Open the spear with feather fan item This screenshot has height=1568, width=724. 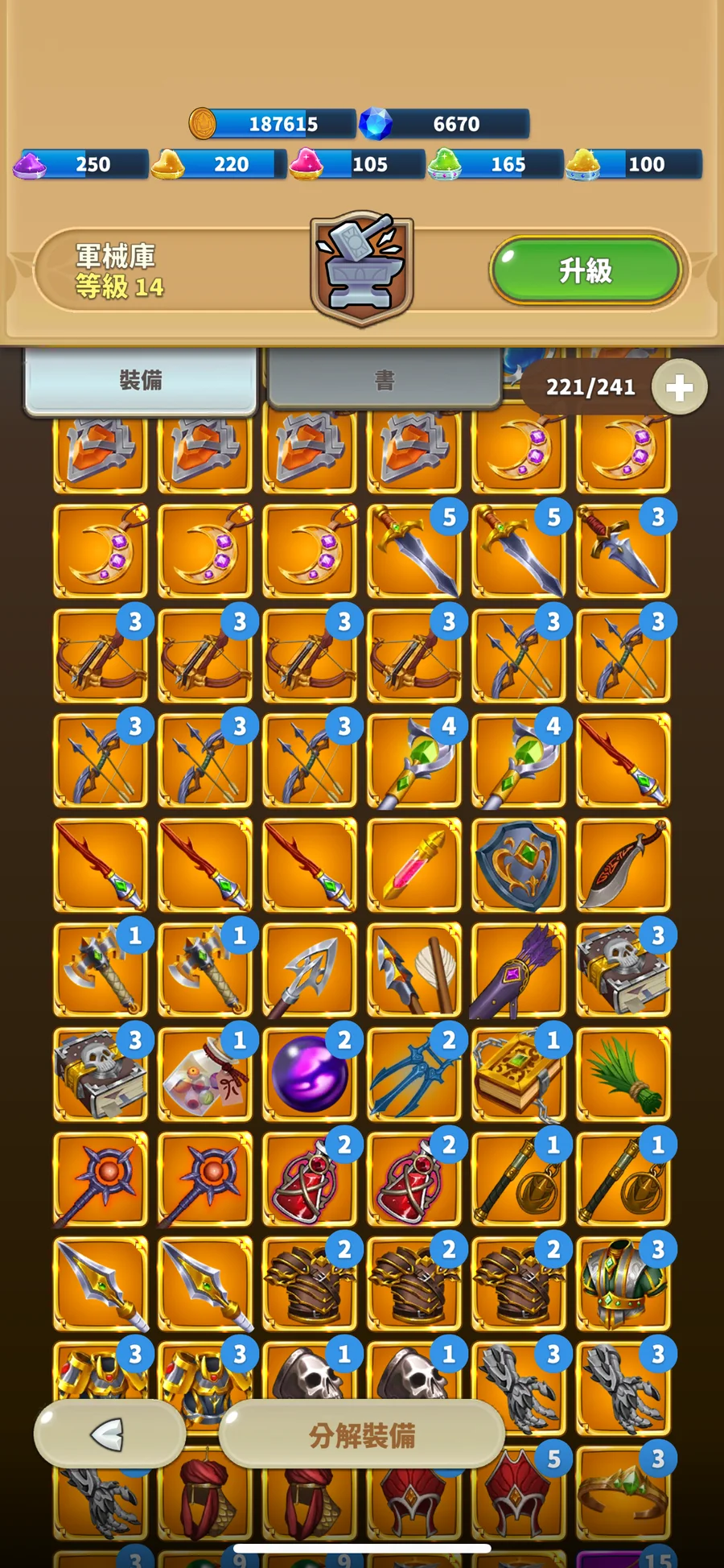tap(414, 970)
